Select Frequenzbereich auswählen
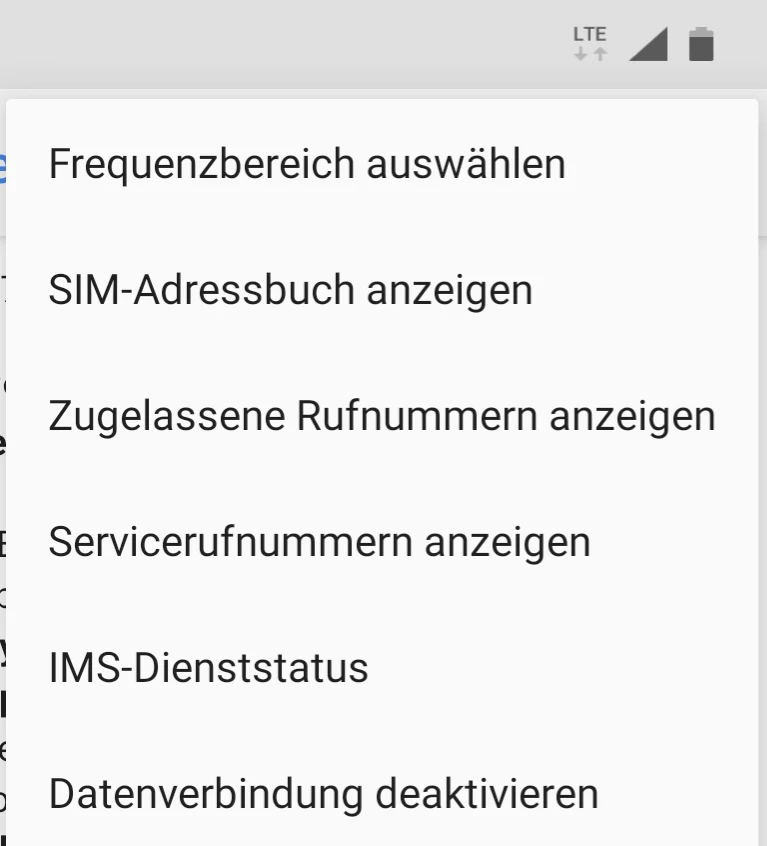 tap(307, 164)
